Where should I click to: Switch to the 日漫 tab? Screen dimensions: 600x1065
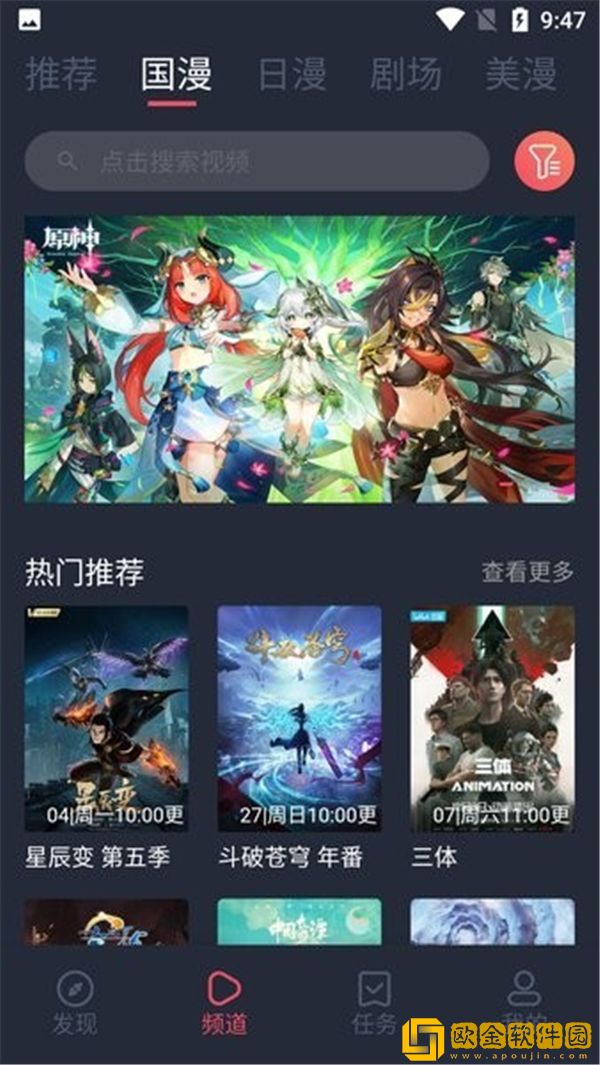click(292, 74)
